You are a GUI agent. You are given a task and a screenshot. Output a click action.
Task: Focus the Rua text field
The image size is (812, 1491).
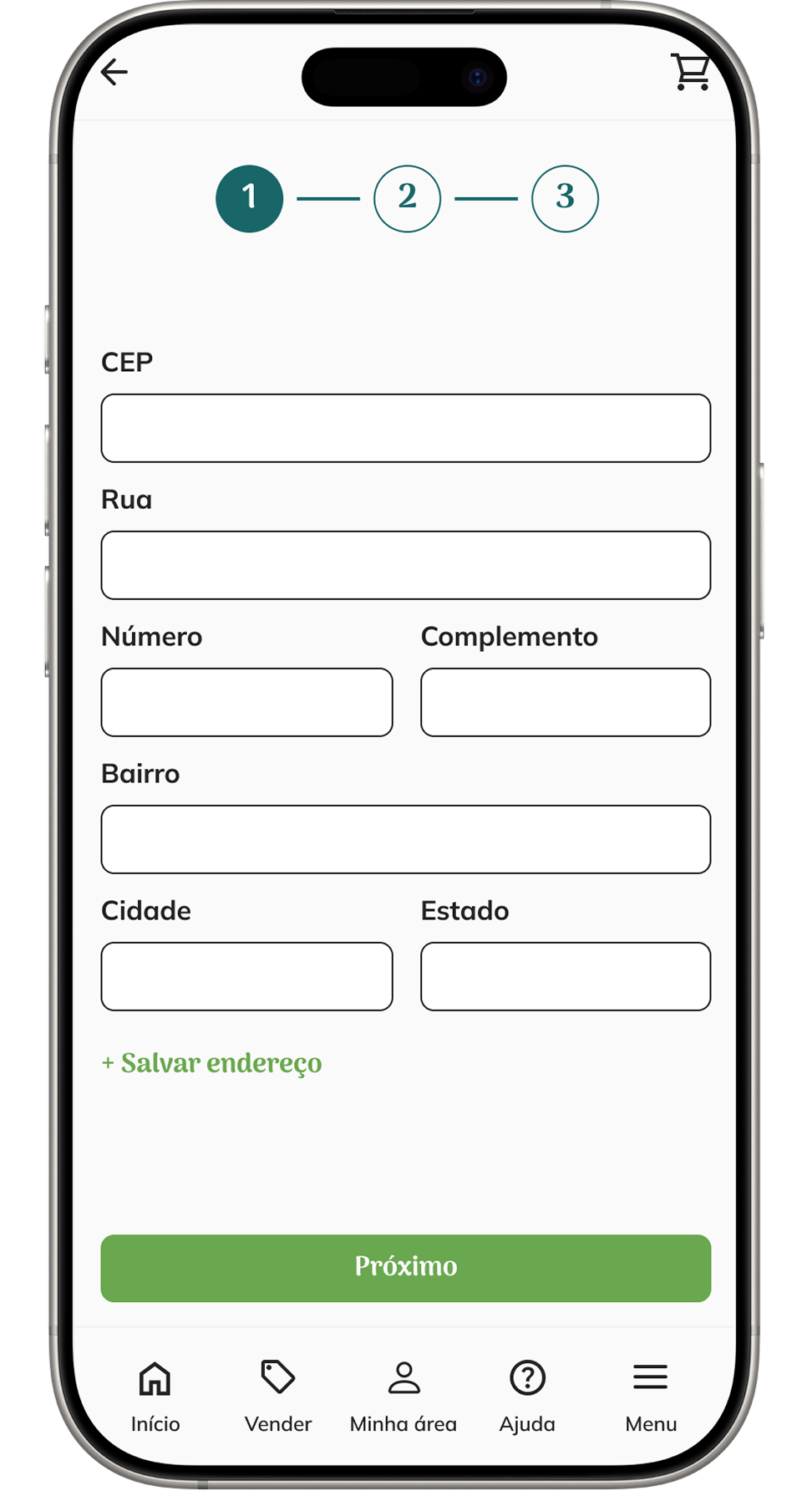point(405,565)
